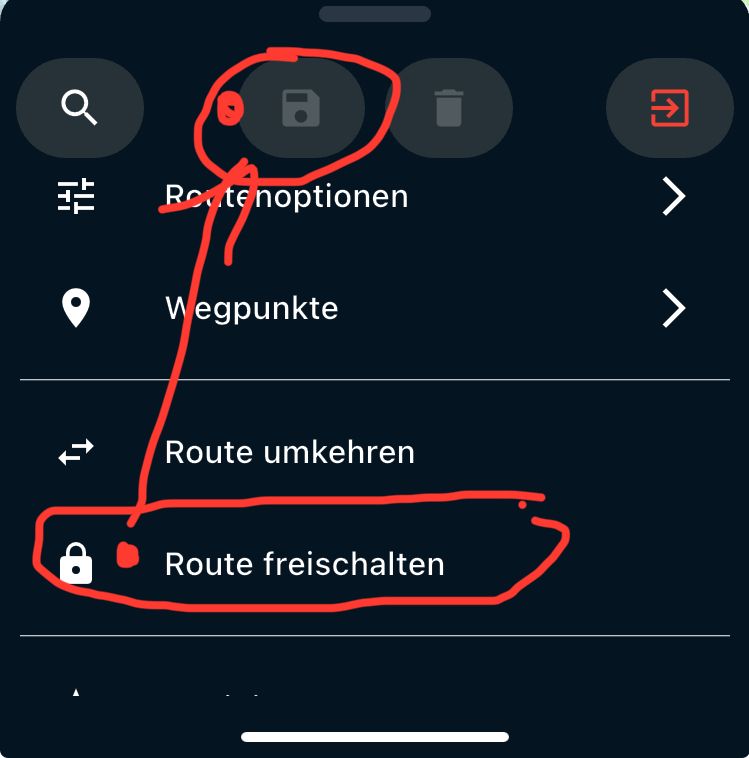The height and width of the screenshot is (758, 749).
Task: Open the Wegpunkte list
Action: (x=374, y=309)
